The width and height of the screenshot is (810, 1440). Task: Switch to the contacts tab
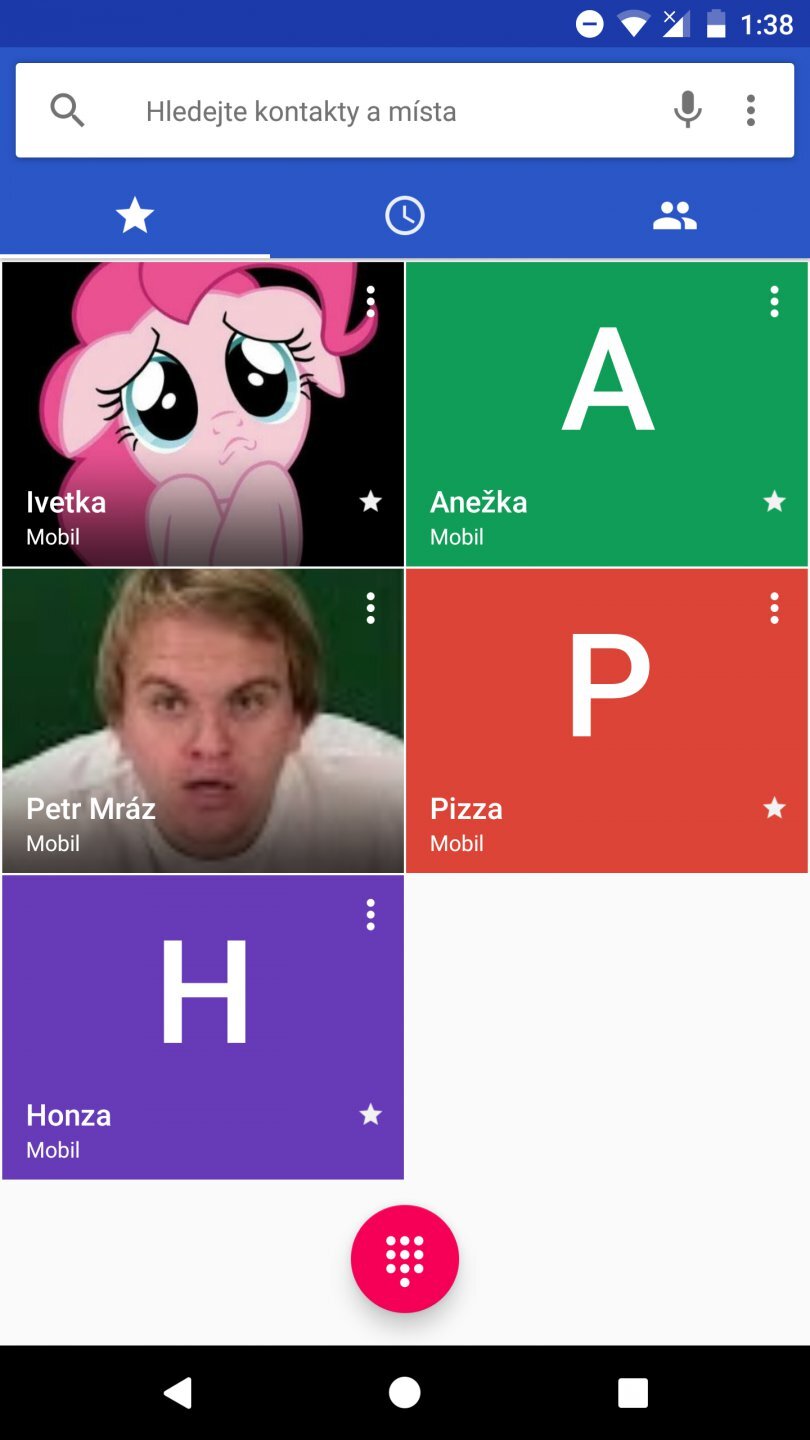pos(674,216)
